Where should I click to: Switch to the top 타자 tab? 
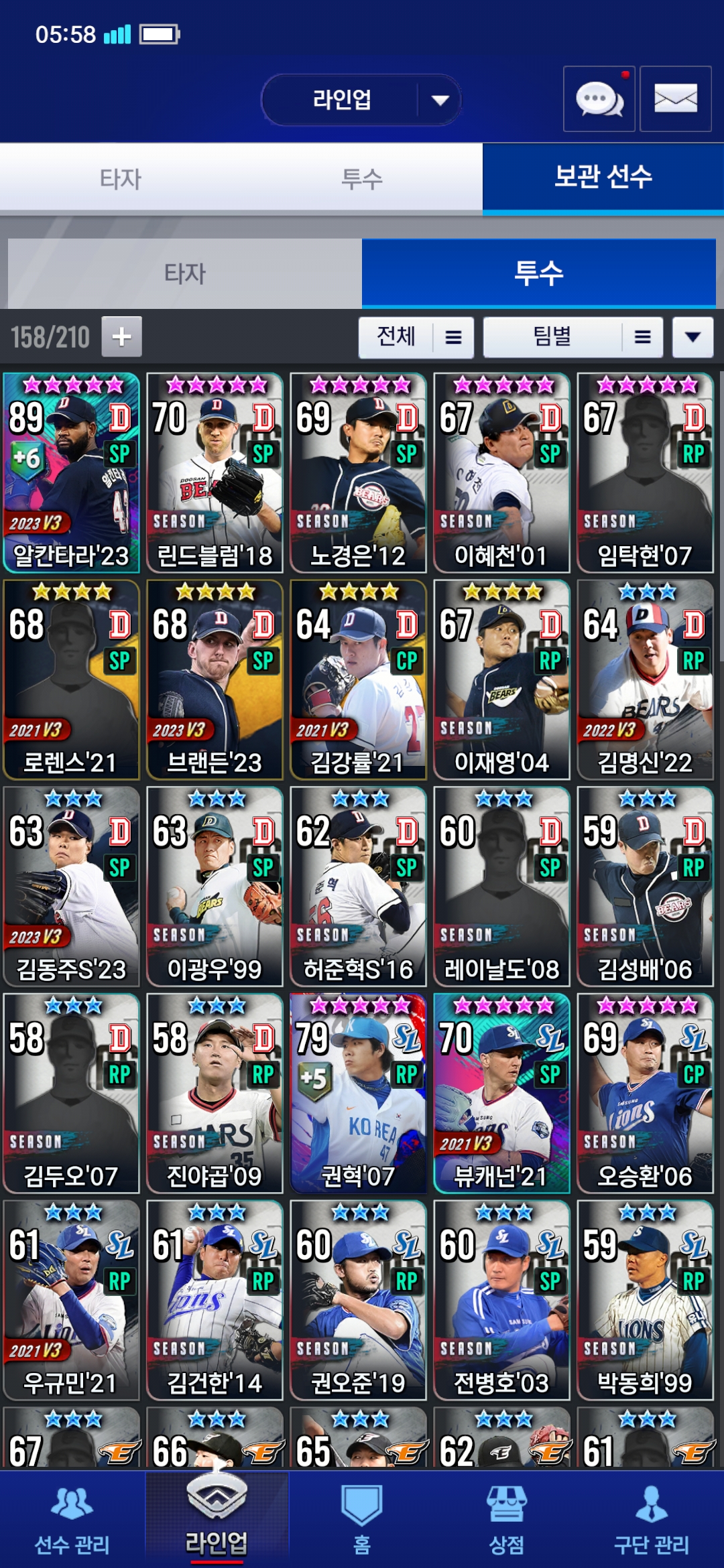tap(121, 179)
